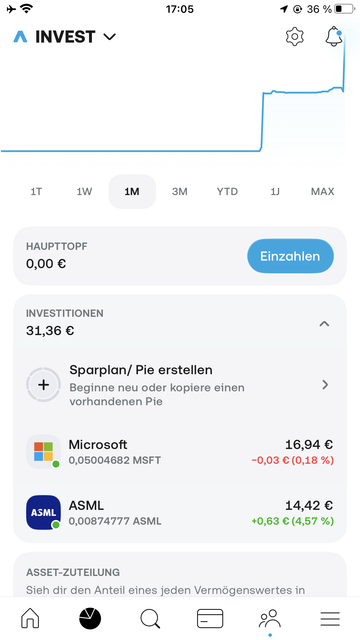
Task: Switch chart to 3M range
Action: [x=180, y=191]
